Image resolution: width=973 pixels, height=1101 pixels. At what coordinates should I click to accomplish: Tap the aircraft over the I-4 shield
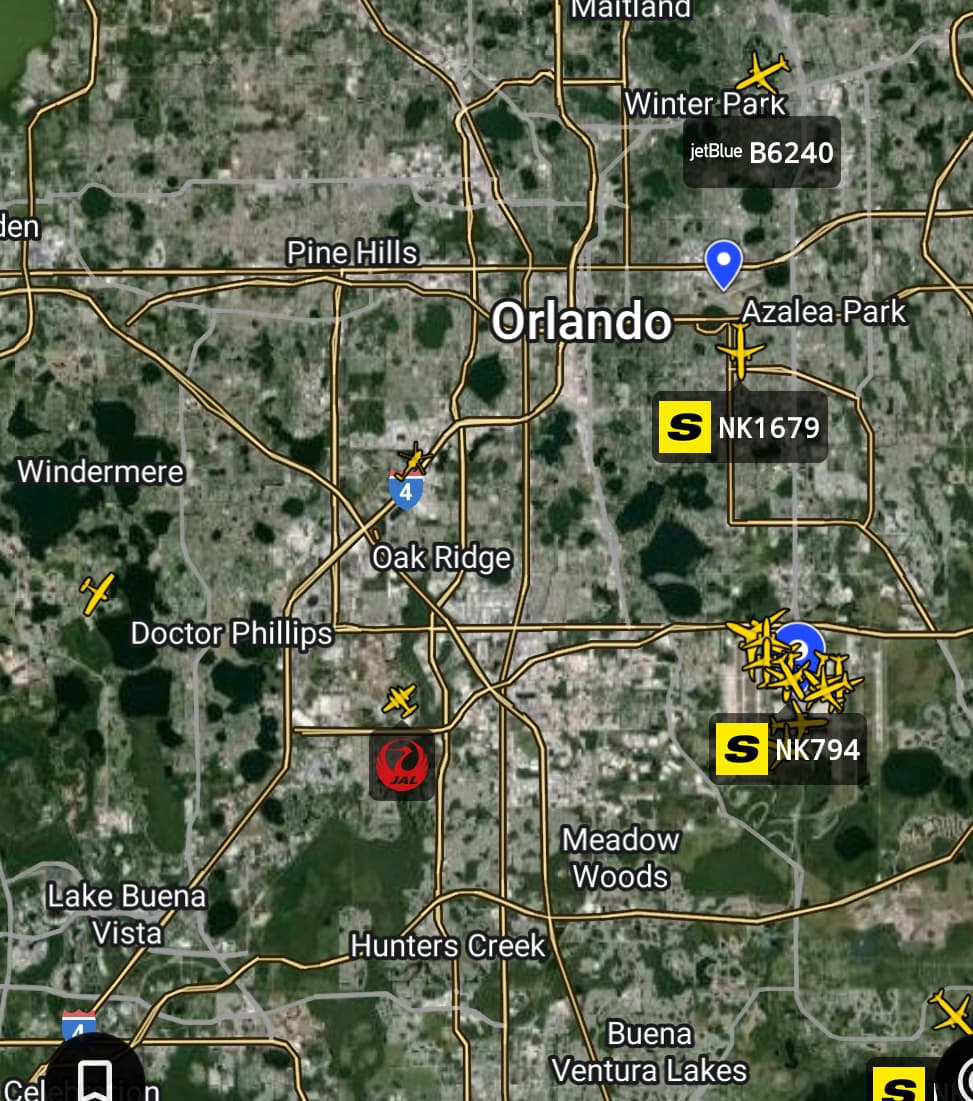pos(415,460)
